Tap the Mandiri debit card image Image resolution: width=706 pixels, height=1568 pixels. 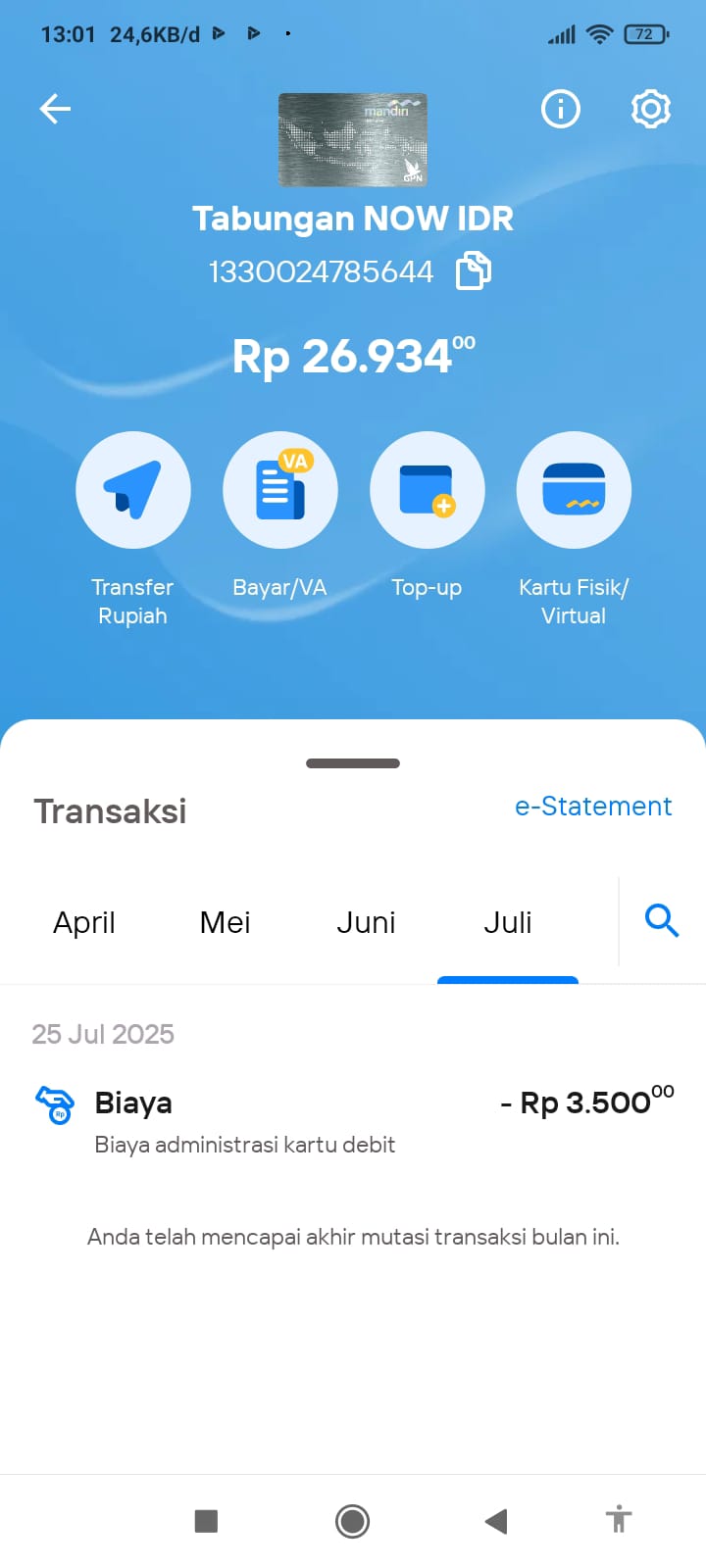click(x=353, y=140)
